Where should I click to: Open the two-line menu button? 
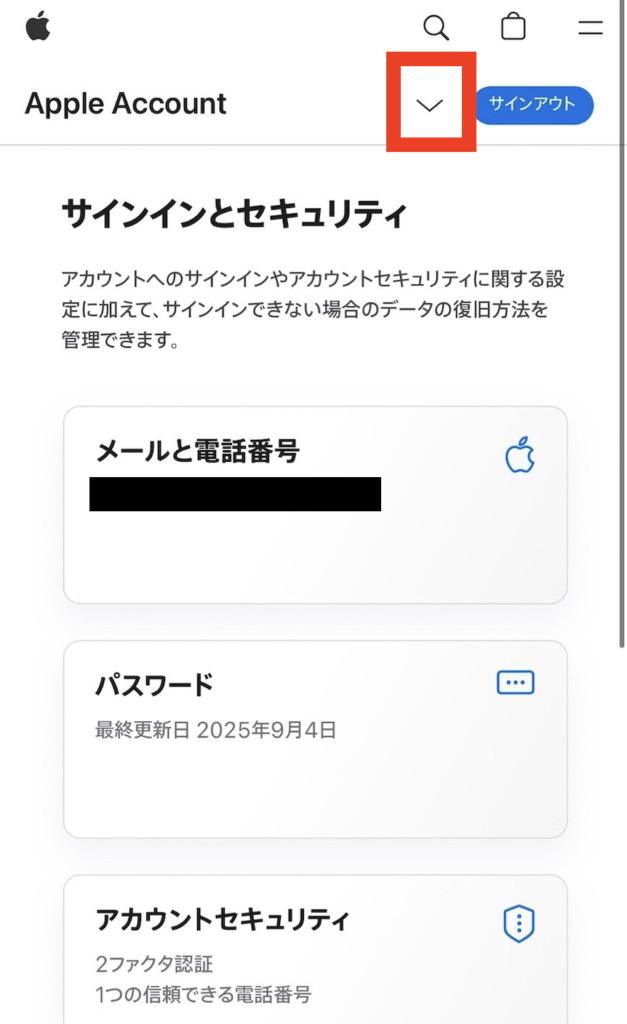(x=590, y=28)
